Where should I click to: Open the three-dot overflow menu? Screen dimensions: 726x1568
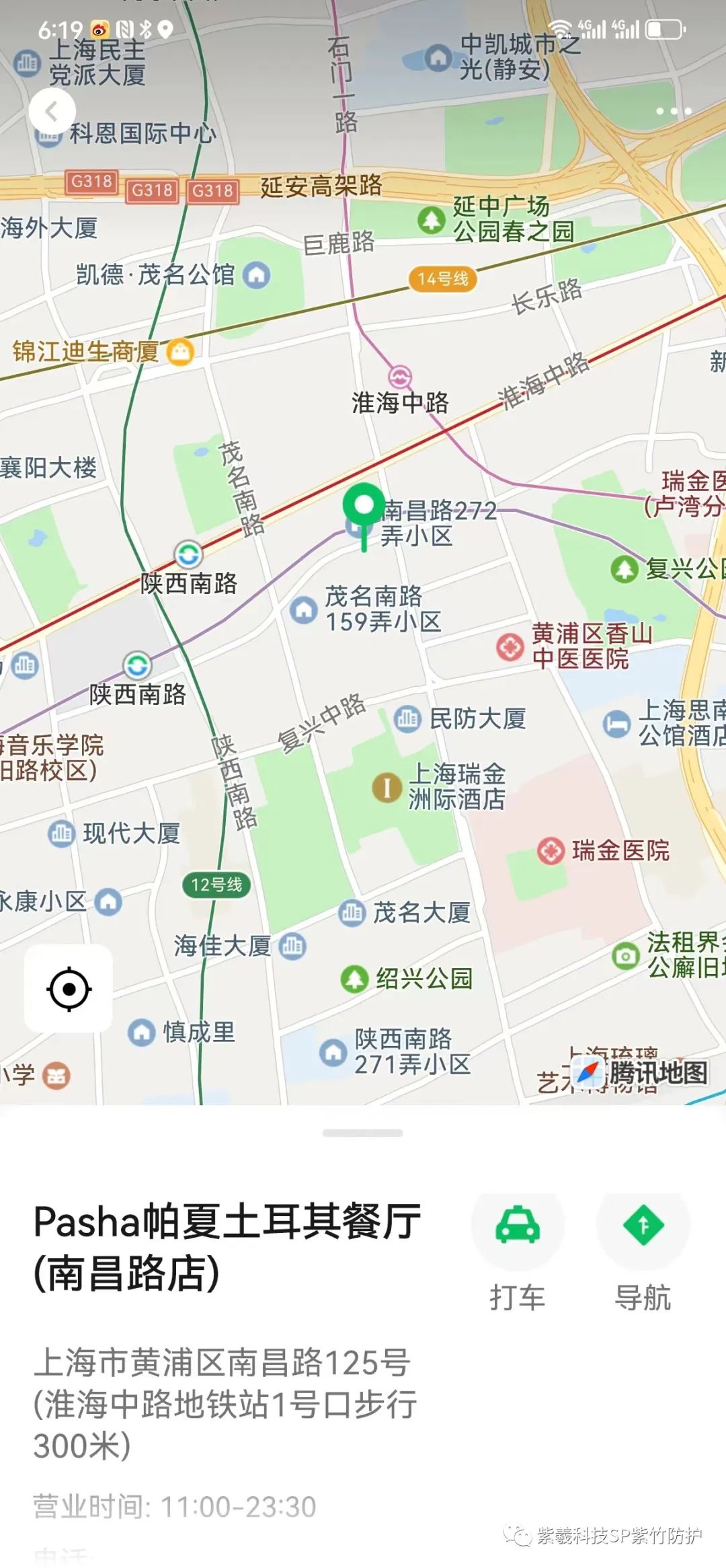click(x=674, y=112)
